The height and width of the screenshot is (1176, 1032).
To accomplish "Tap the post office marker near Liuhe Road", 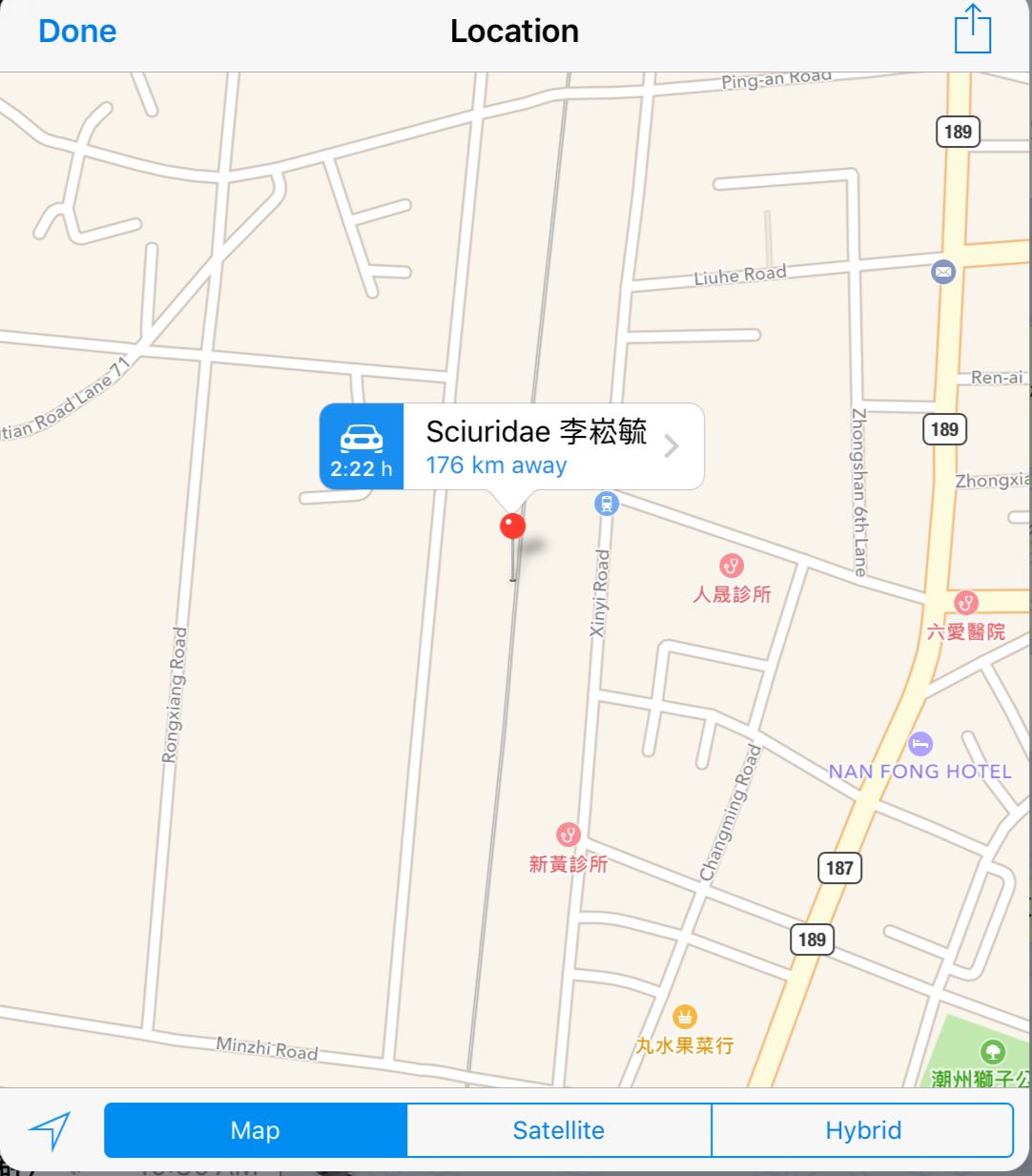I will click(943, 272).
